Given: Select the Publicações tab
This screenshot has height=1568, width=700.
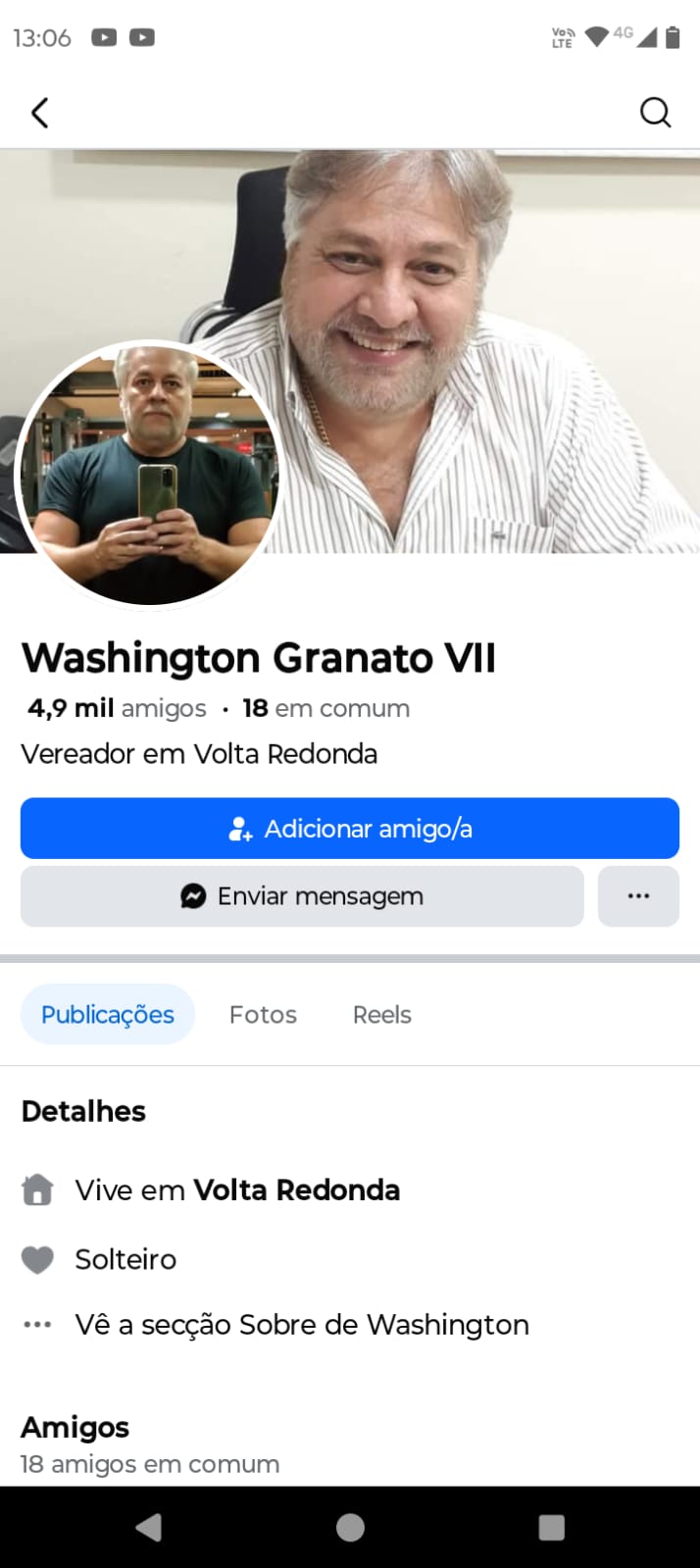Looking at the screenshot, I should point(108,1015).
